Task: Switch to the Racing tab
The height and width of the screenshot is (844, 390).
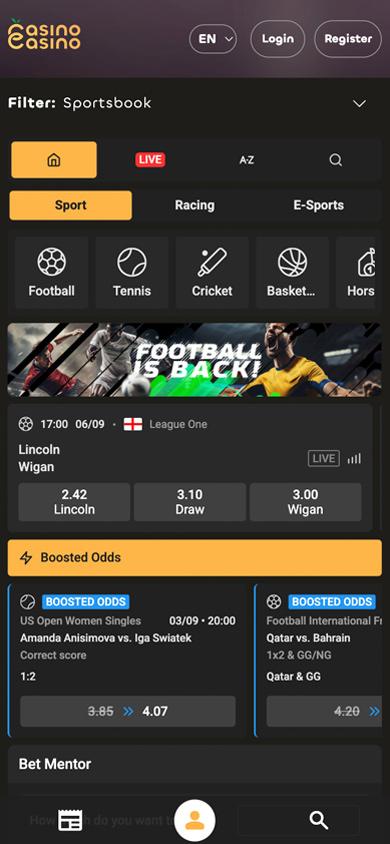Action: [x=194, y=205]
